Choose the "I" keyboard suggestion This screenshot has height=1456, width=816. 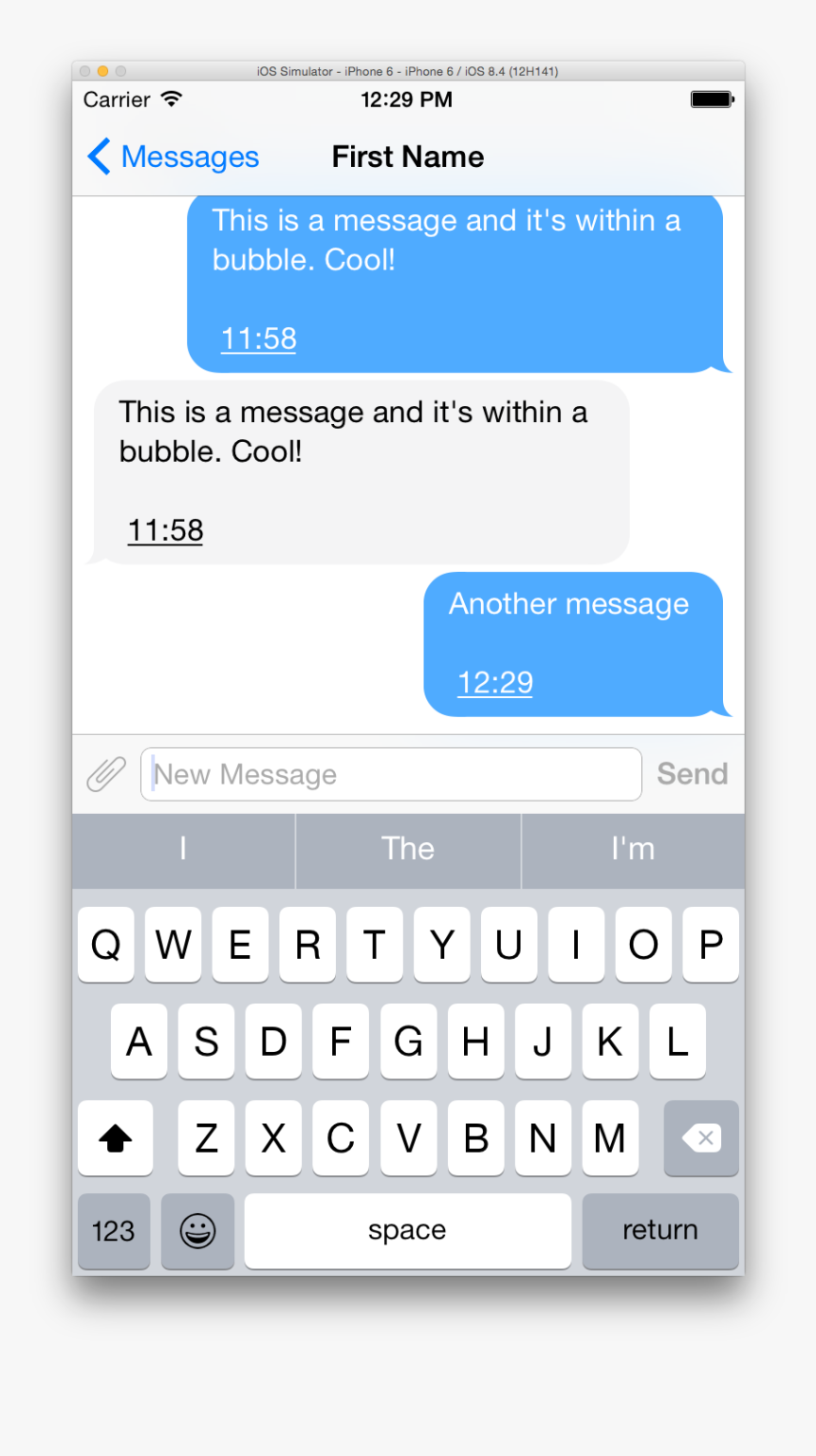(183, 849)
